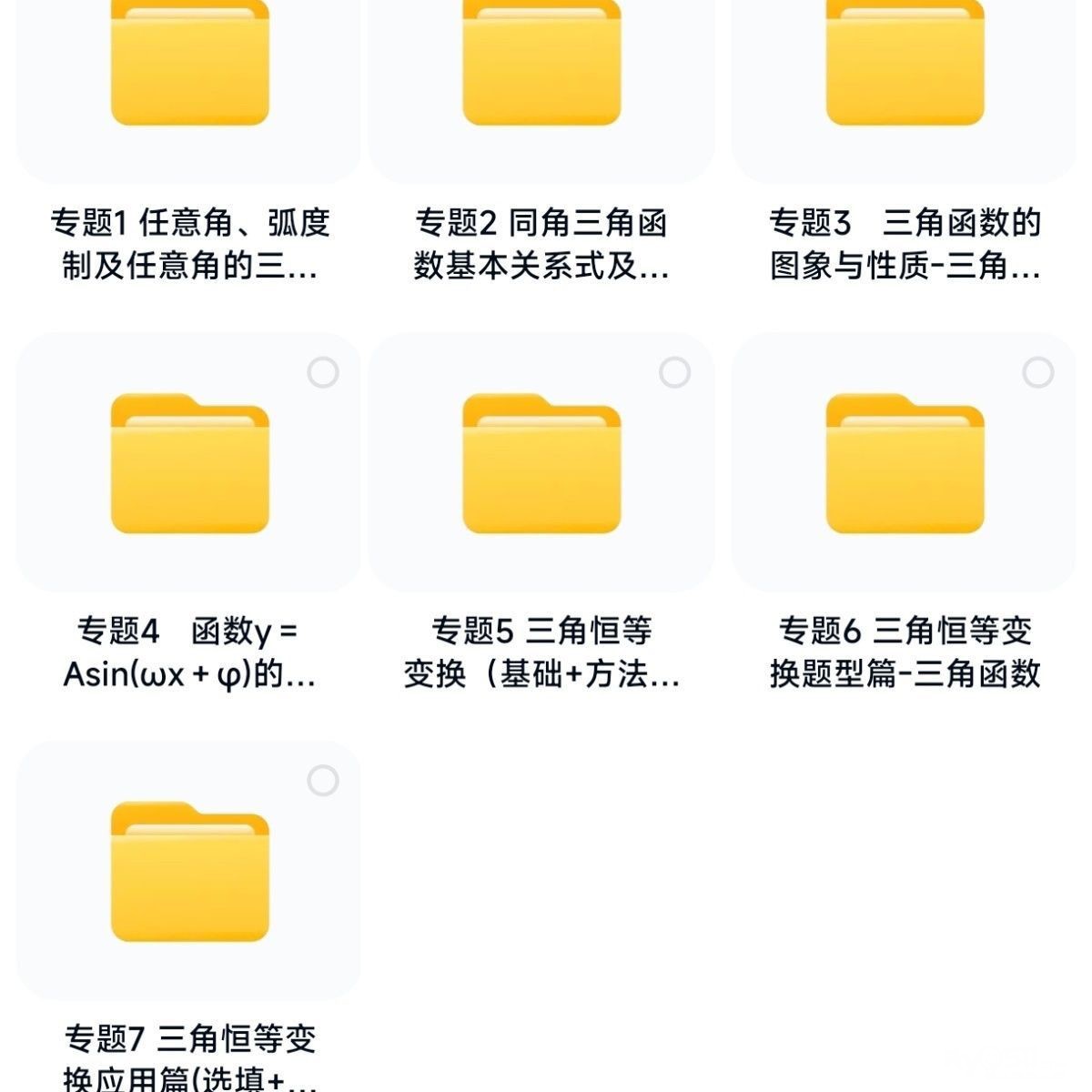Select the 专题4 folder using its circle
1092x1092 pixels.
tap(323, 372)
